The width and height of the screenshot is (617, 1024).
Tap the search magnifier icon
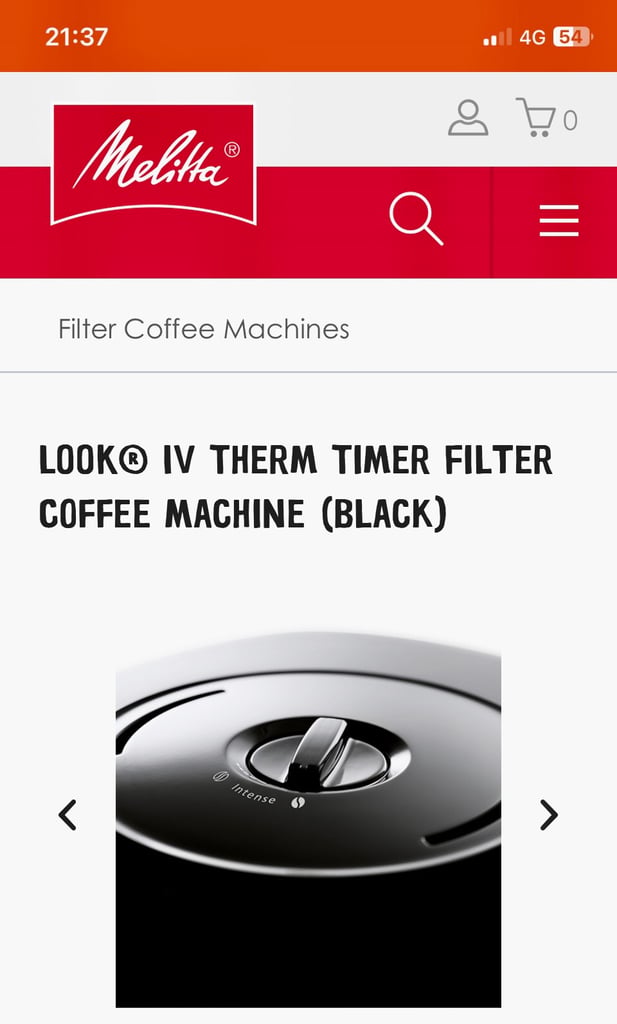tap(416, 219)
